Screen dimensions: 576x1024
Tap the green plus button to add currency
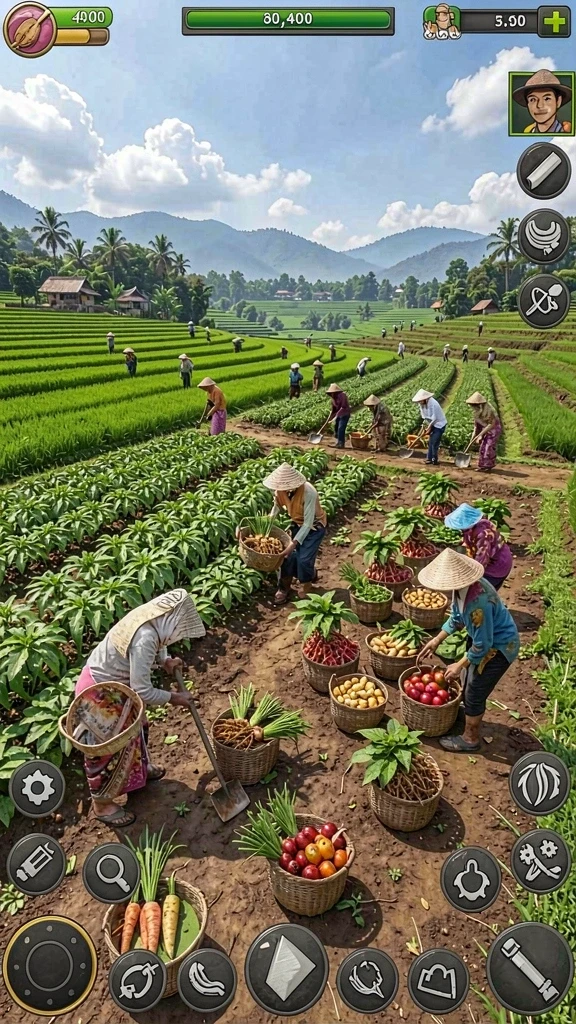click(x=554, y=22)
